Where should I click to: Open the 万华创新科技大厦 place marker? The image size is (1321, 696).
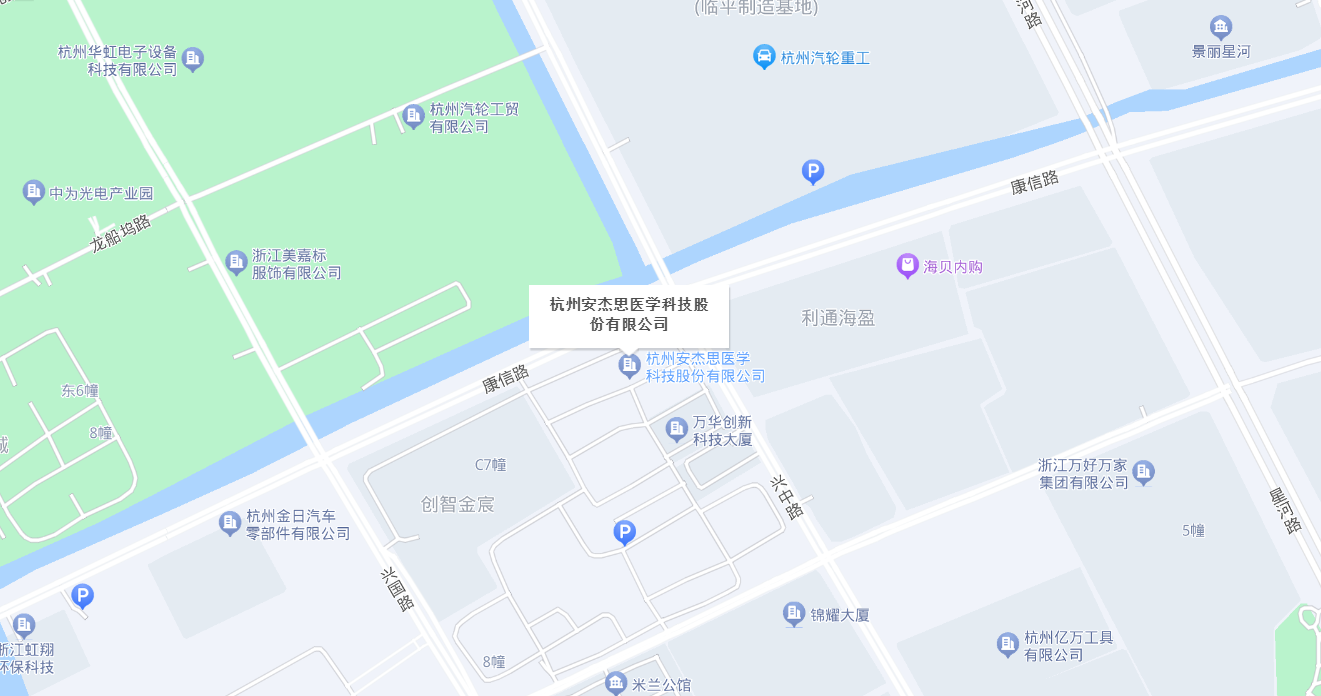(x=677, y=430)
